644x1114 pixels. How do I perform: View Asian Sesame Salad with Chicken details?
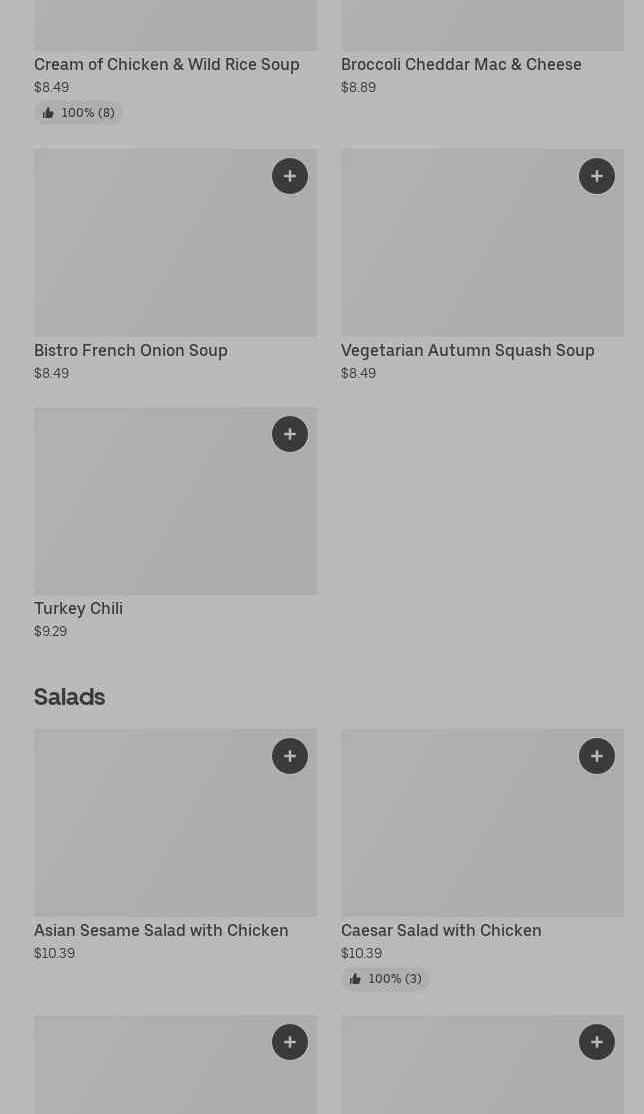point(161,930)
